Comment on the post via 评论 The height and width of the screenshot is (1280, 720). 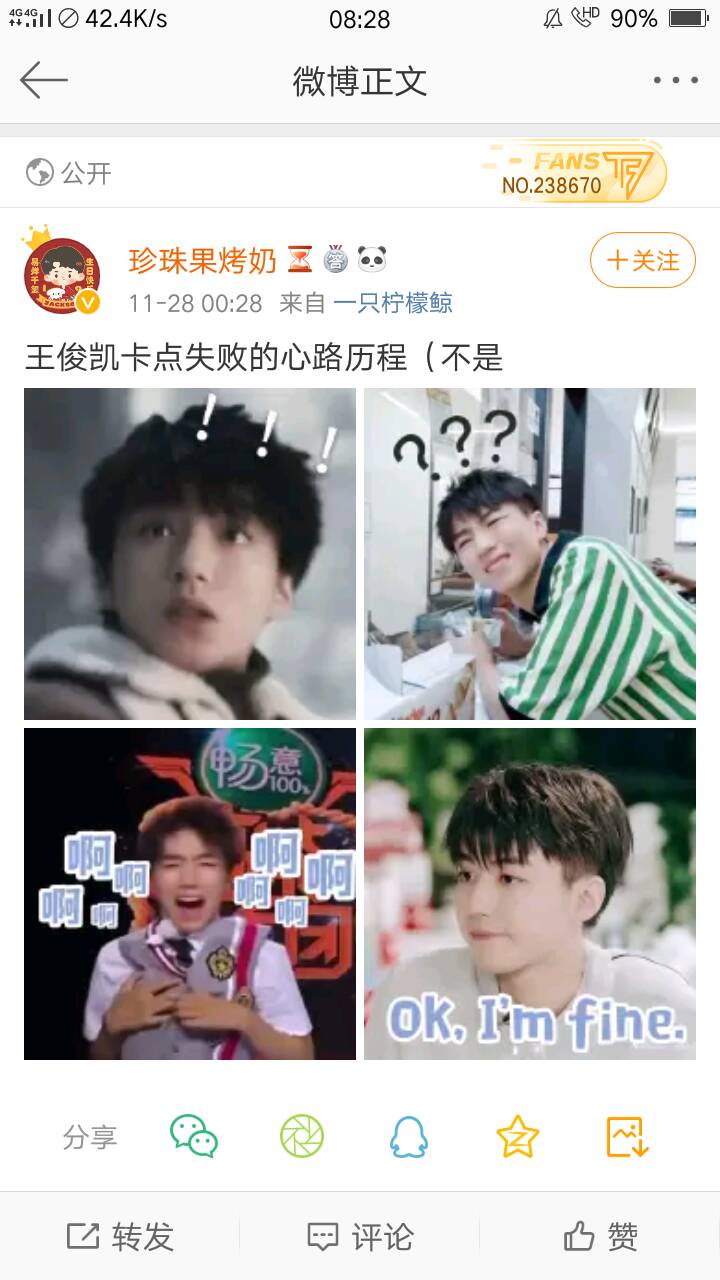pyautogui.click(x=360, y=1237)
